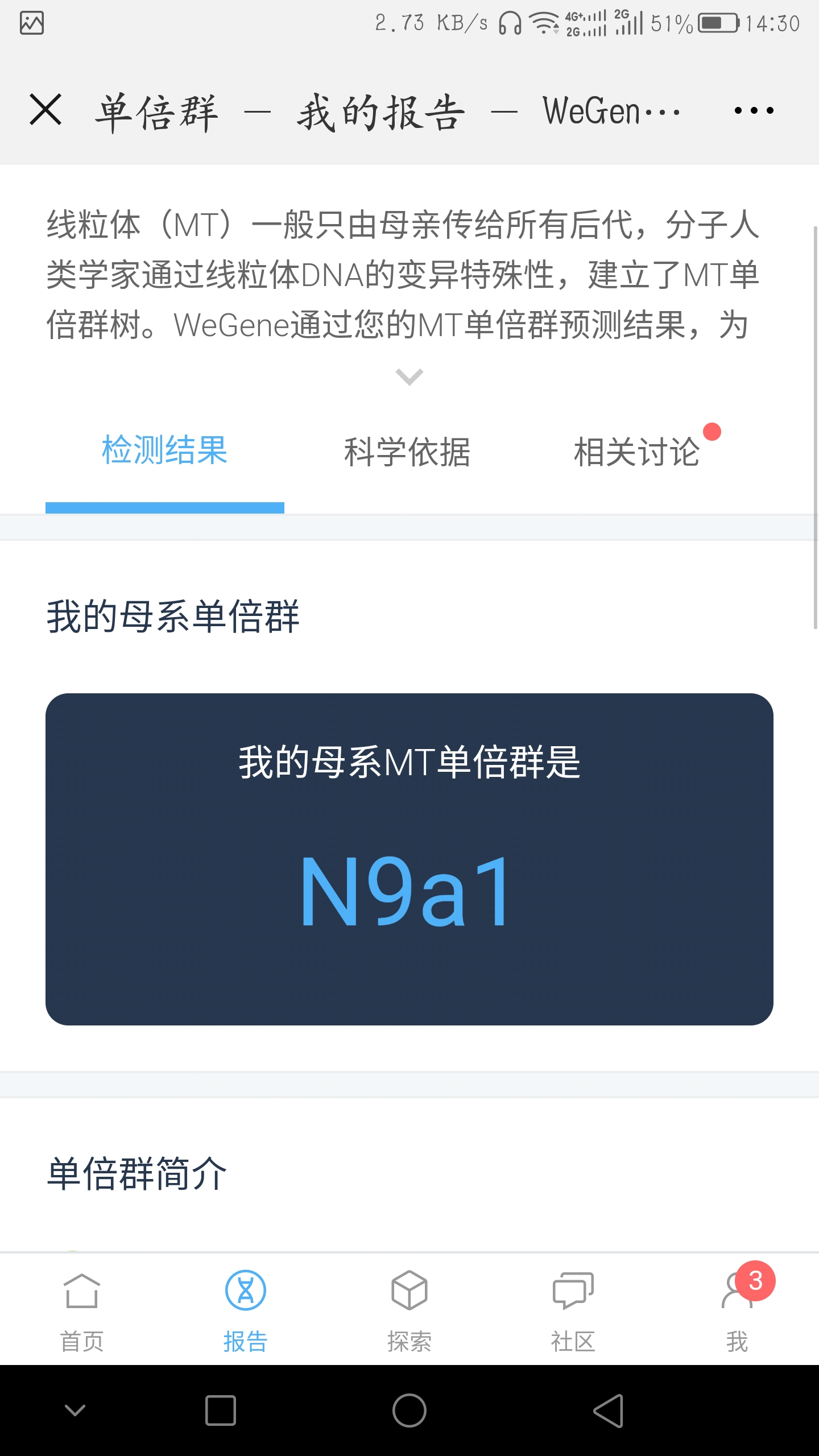819x1456 pixels.
Task: Select the 检测结果 tab
Action: coord(165,450)
